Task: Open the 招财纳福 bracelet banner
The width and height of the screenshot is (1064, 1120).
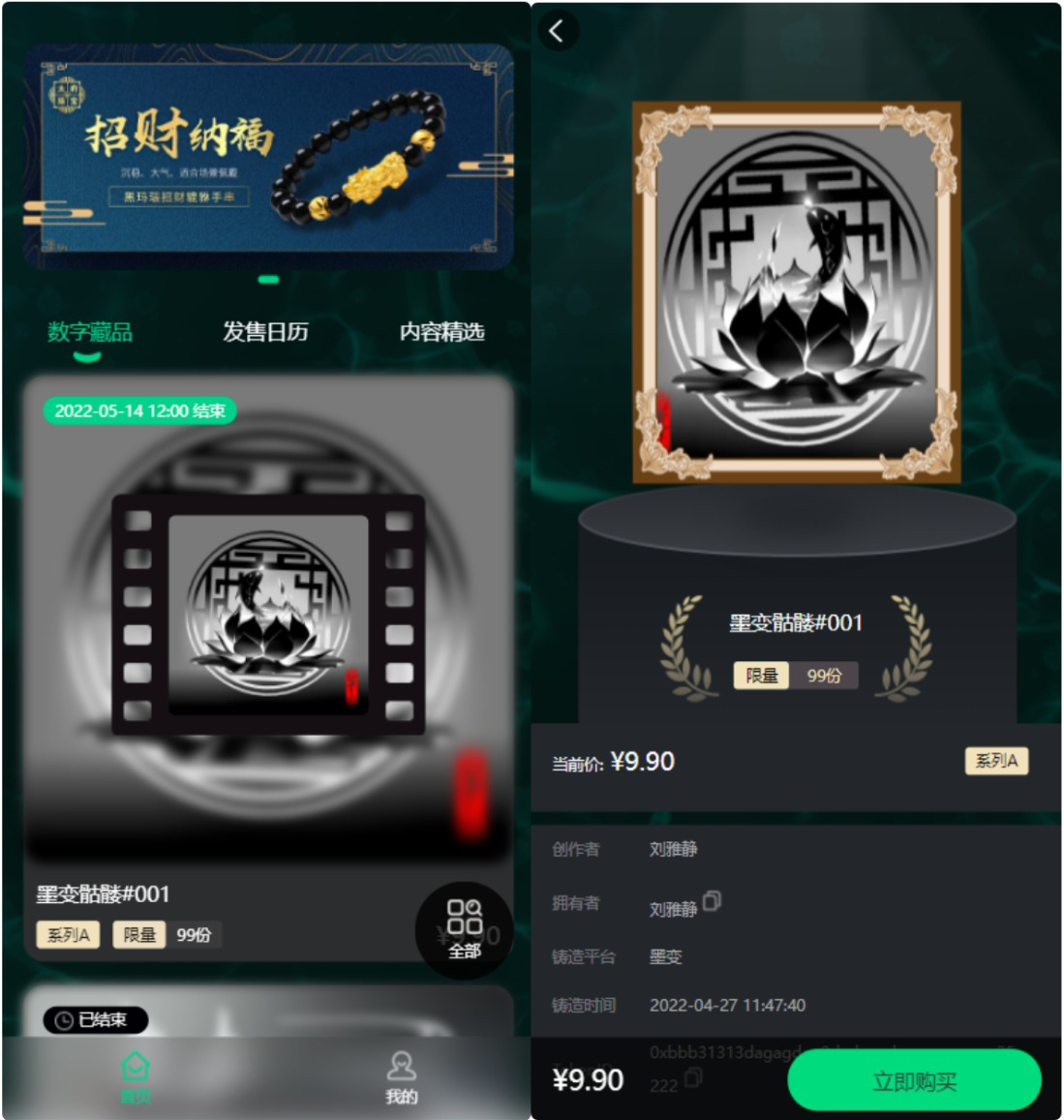Action: [268, 157]
